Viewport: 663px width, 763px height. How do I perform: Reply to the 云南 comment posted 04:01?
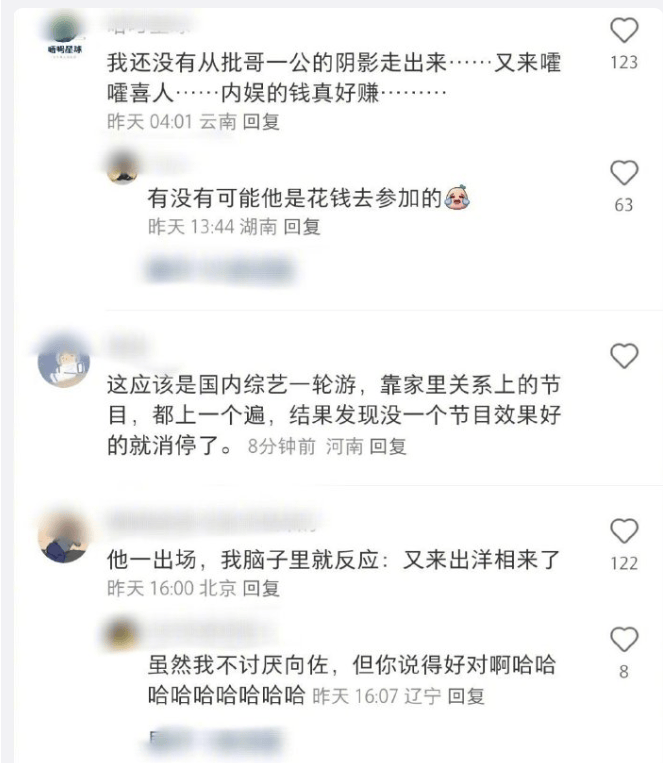tap(263, 121)
